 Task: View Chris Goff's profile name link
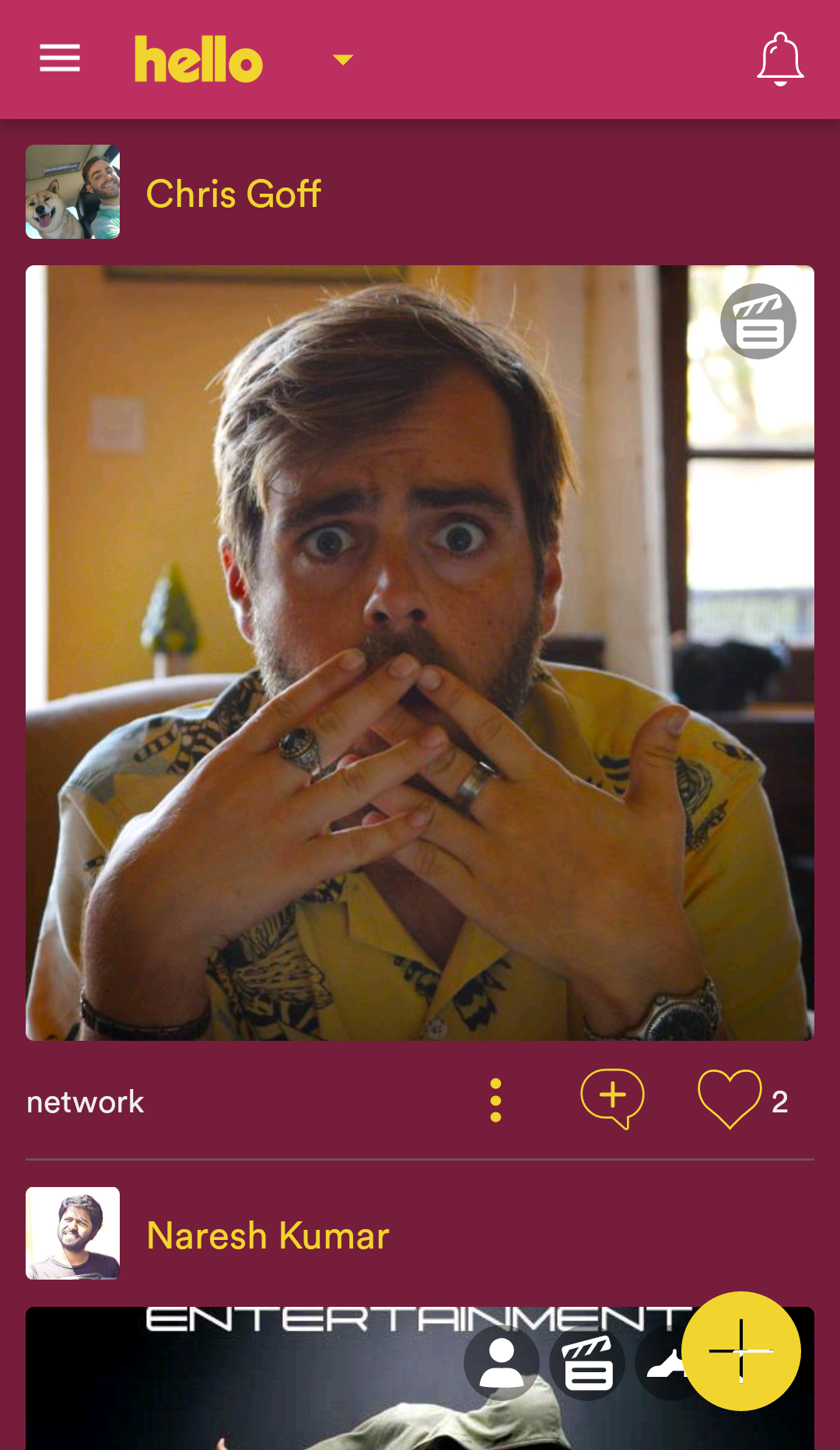tap(233, 194)
